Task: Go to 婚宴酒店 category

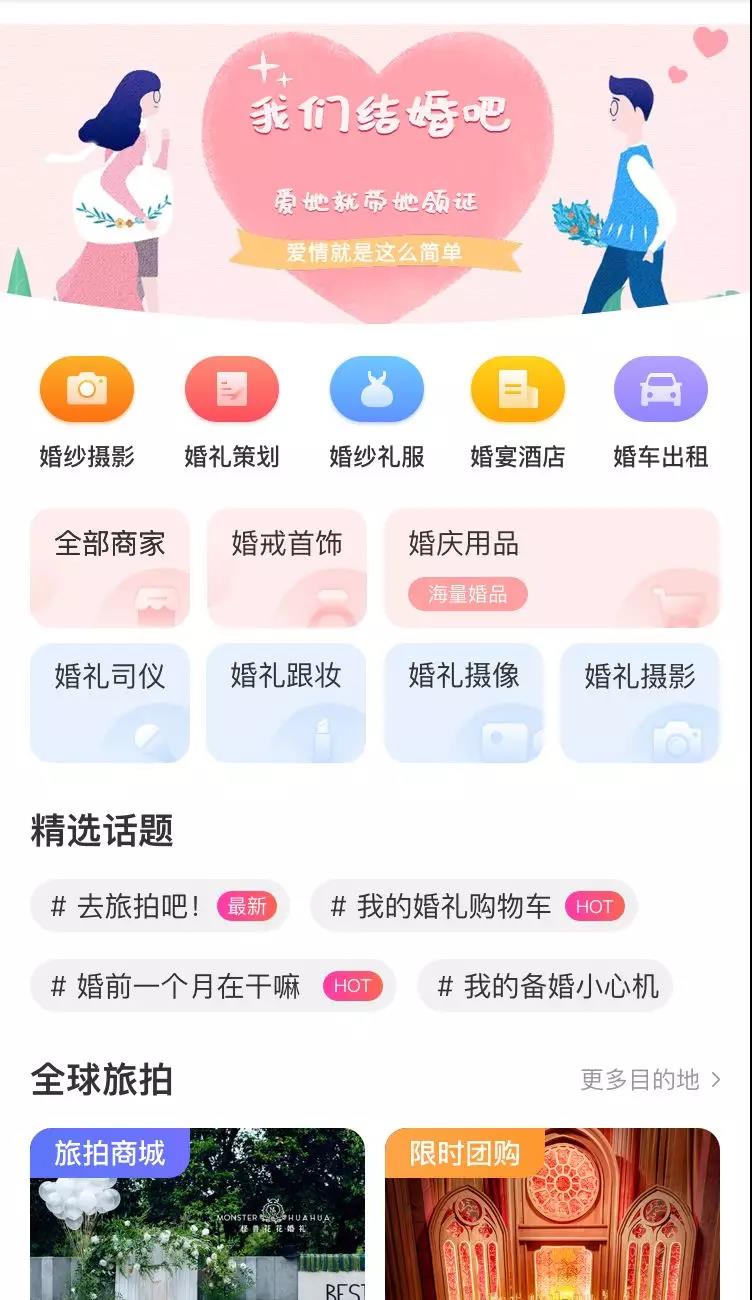Action: coord(517,412)
